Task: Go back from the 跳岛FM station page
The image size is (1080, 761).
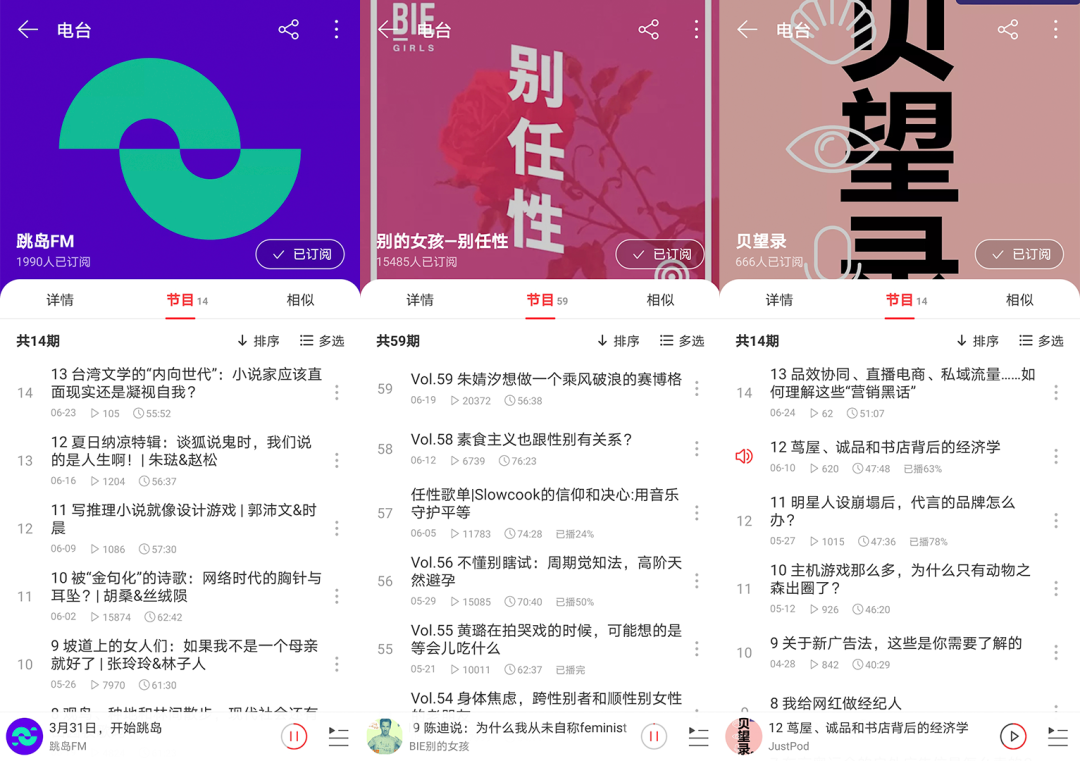Action: [x=28, y=30]
